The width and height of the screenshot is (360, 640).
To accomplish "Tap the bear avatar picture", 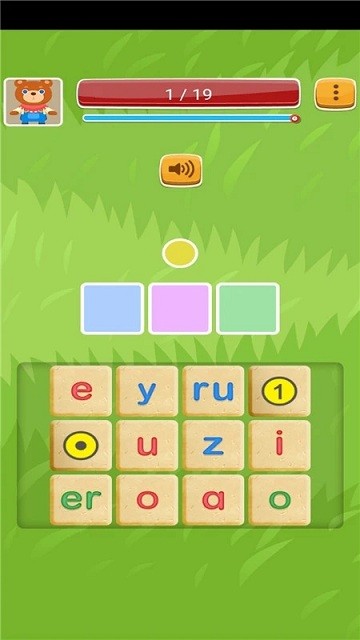I will 33,102.
